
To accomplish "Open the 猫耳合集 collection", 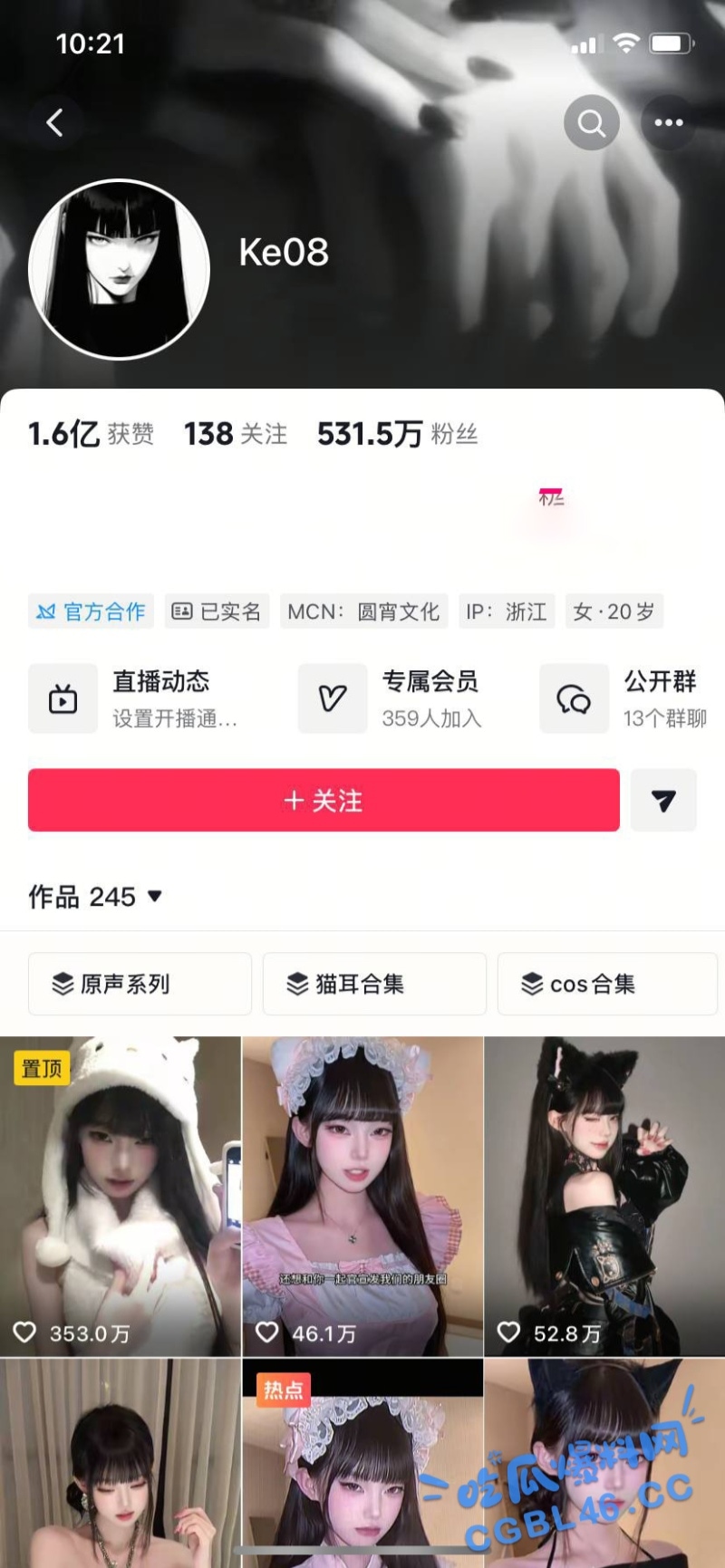I will click(x=374, y=984).
